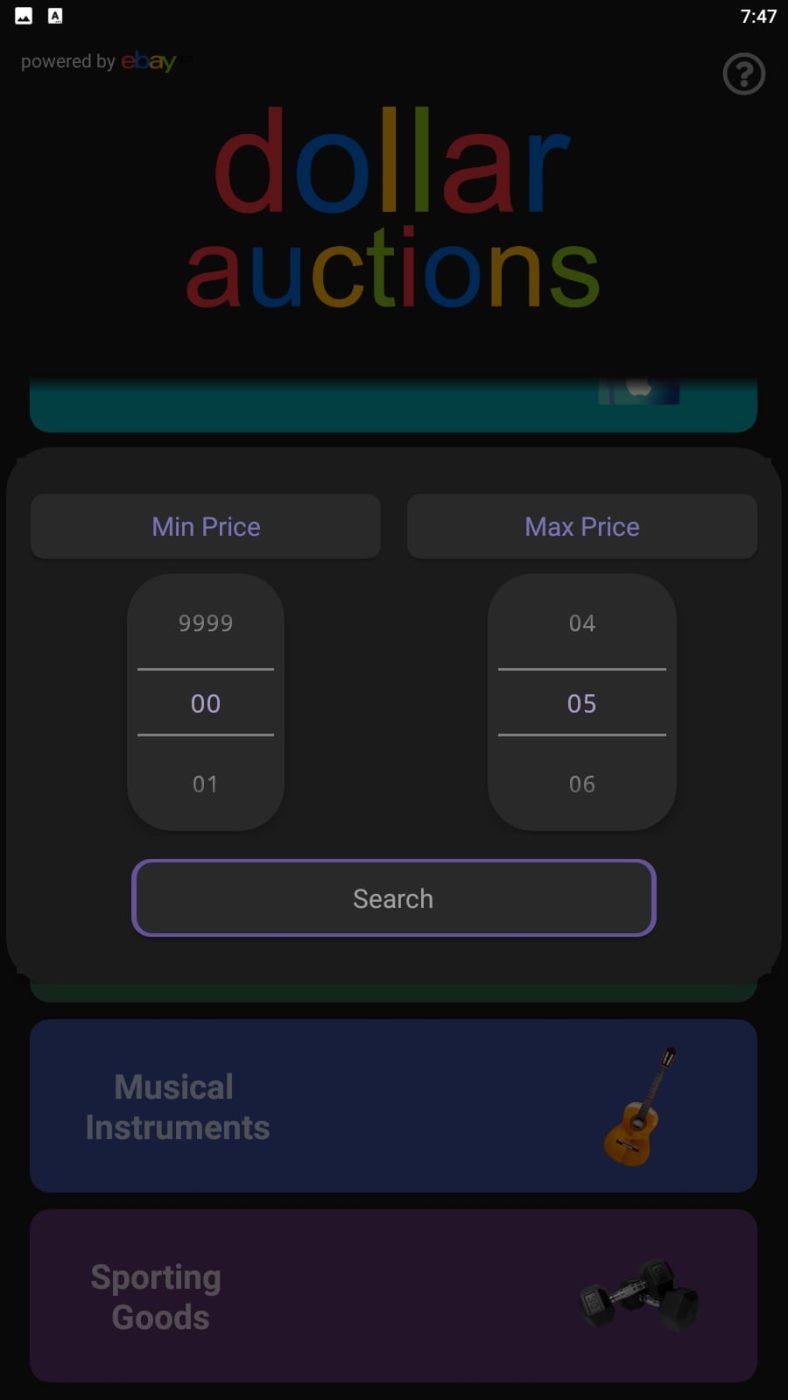Image resolution: width=788 pixels, height=1400 pixels.
Task: Click the Apple logo on the teal banner
Action: pyautogui.click(x=639, y=390)
